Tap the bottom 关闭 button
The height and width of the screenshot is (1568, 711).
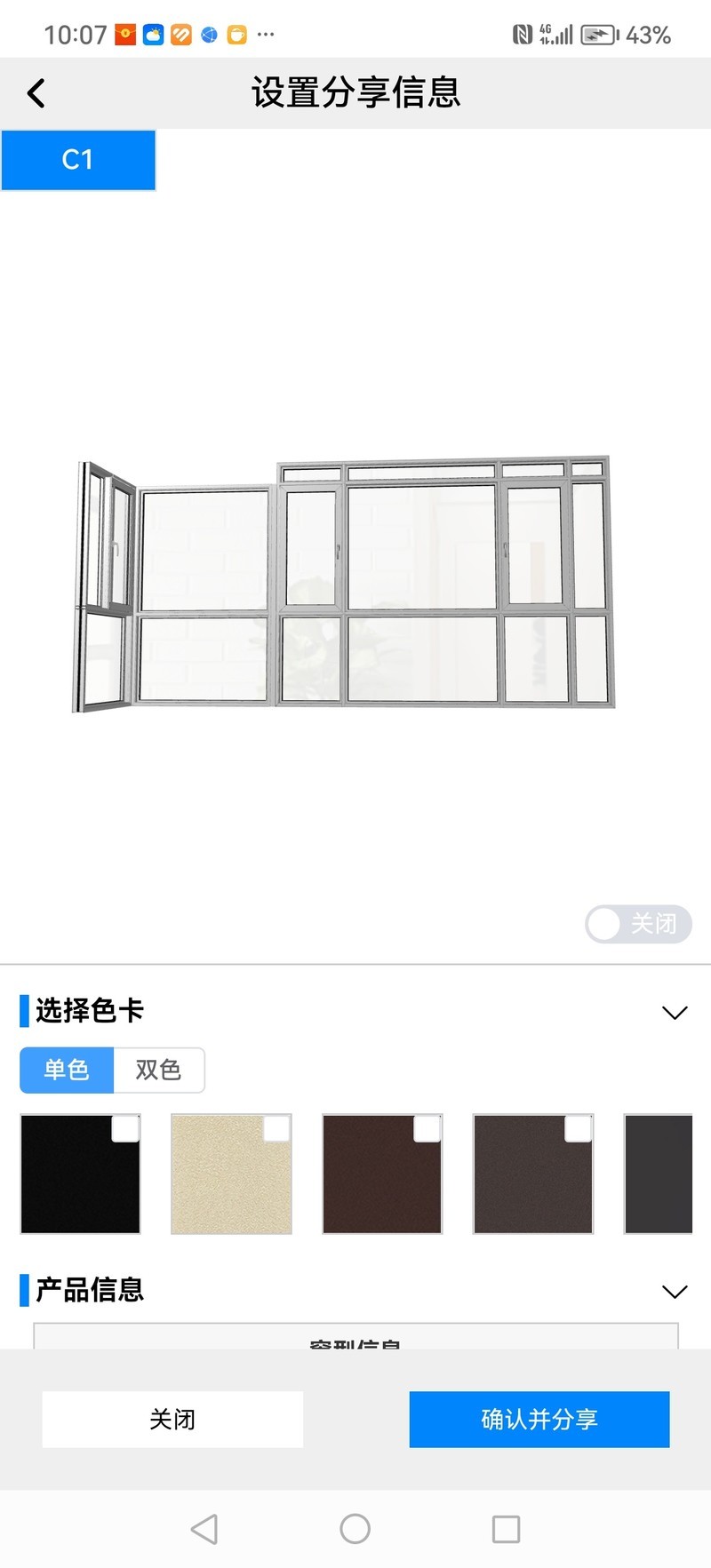click(172, 1419)
